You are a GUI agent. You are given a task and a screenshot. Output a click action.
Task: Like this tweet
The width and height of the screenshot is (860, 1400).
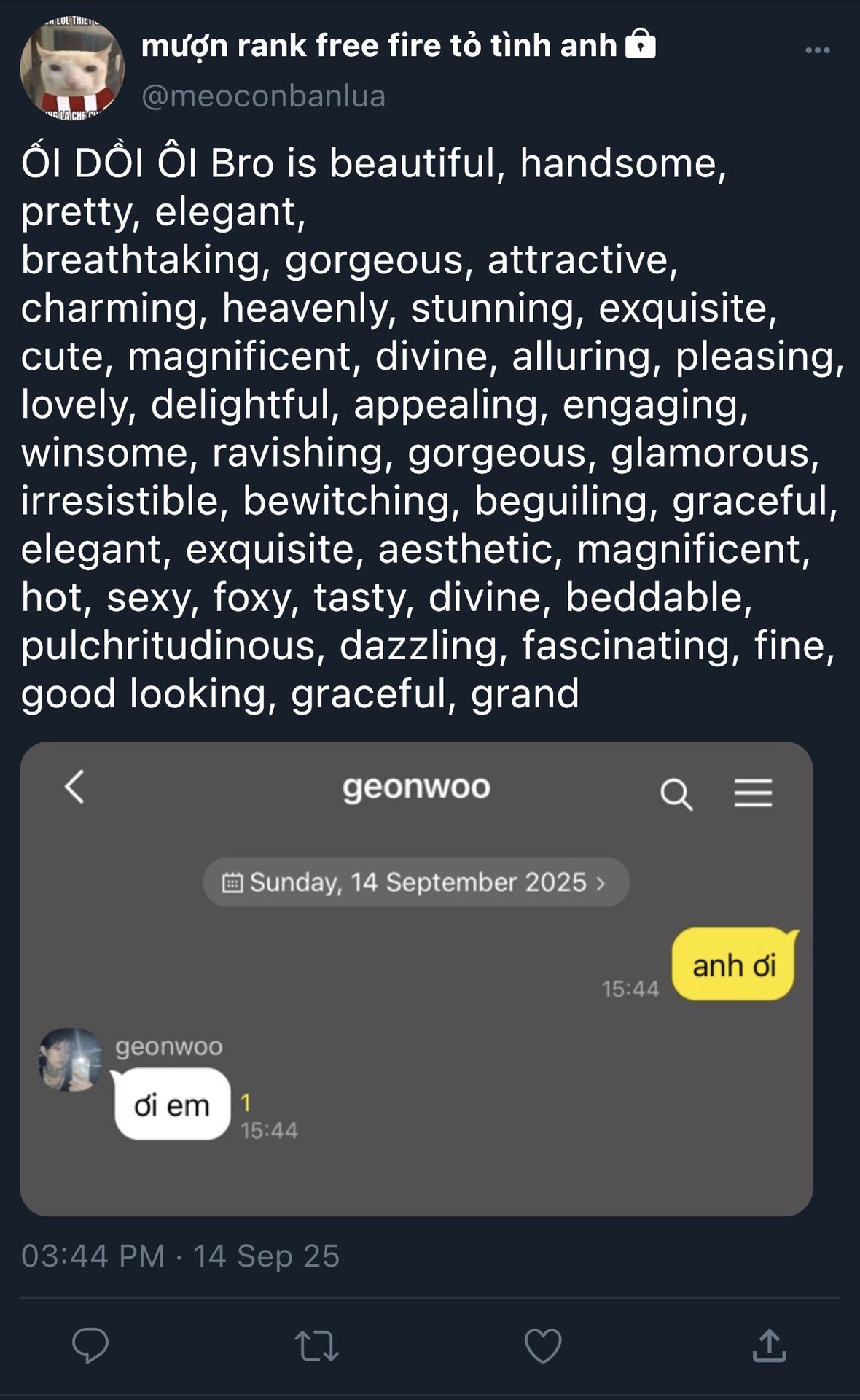(x=543, y=1345)
